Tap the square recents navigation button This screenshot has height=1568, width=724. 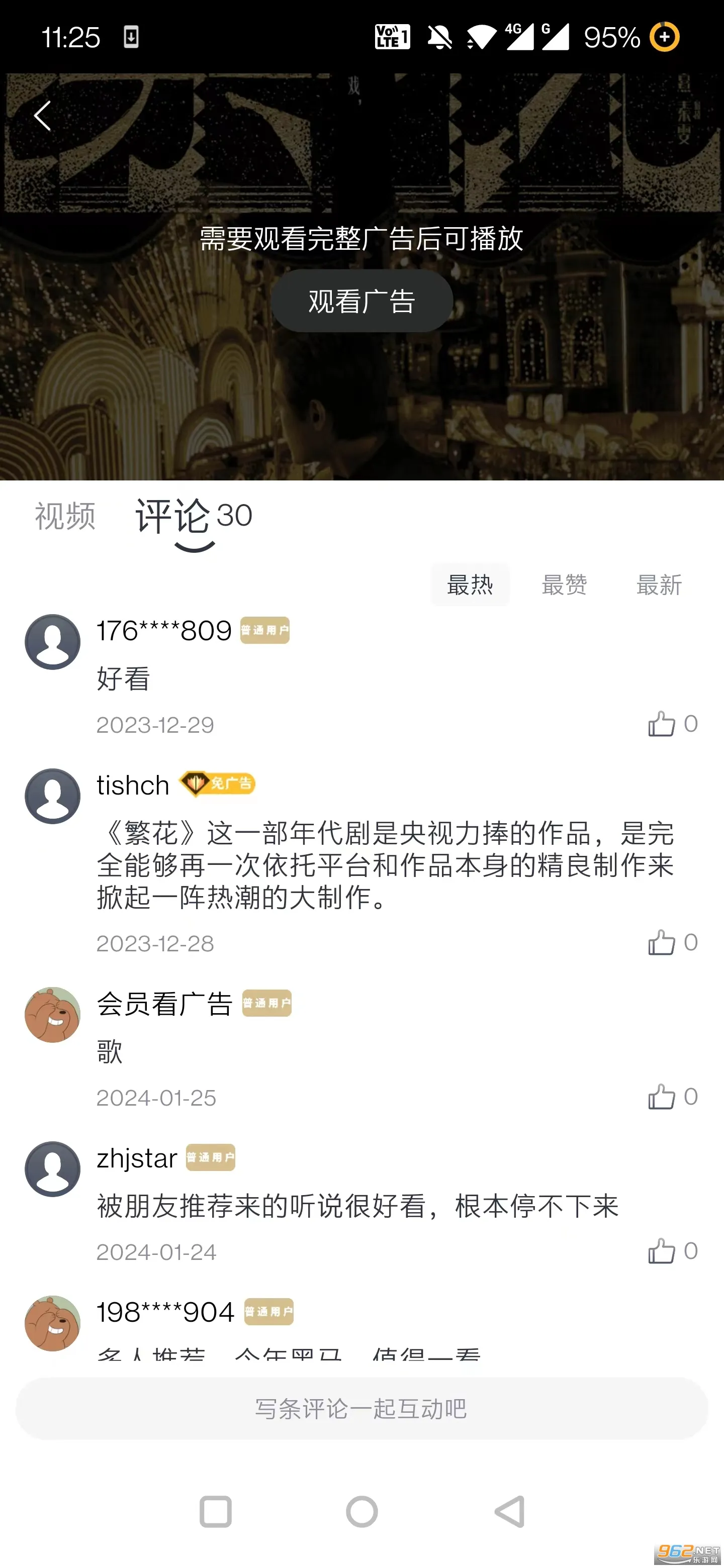[217, 1511]
